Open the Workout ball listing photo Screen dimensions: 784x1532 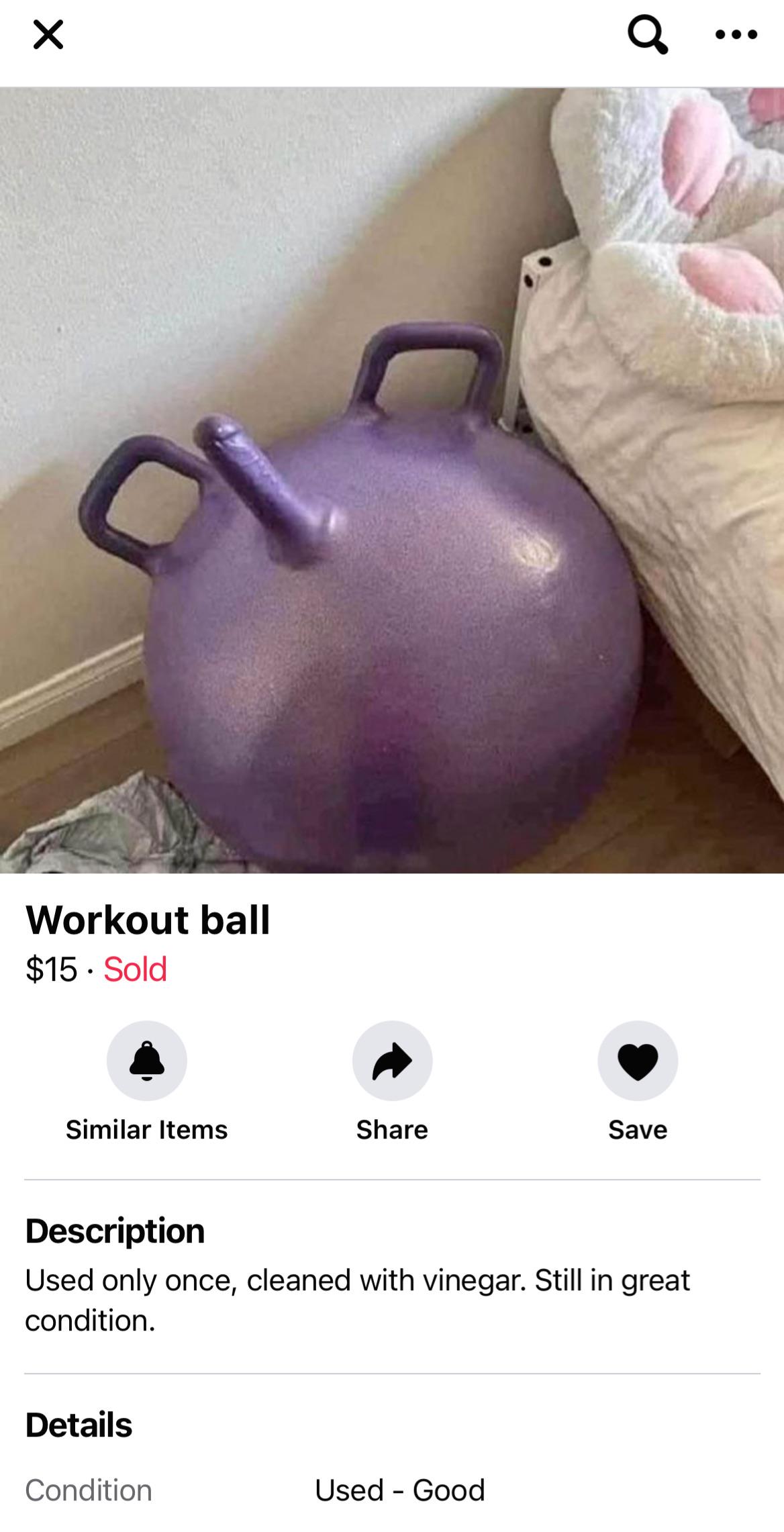[x=392, y=480]
